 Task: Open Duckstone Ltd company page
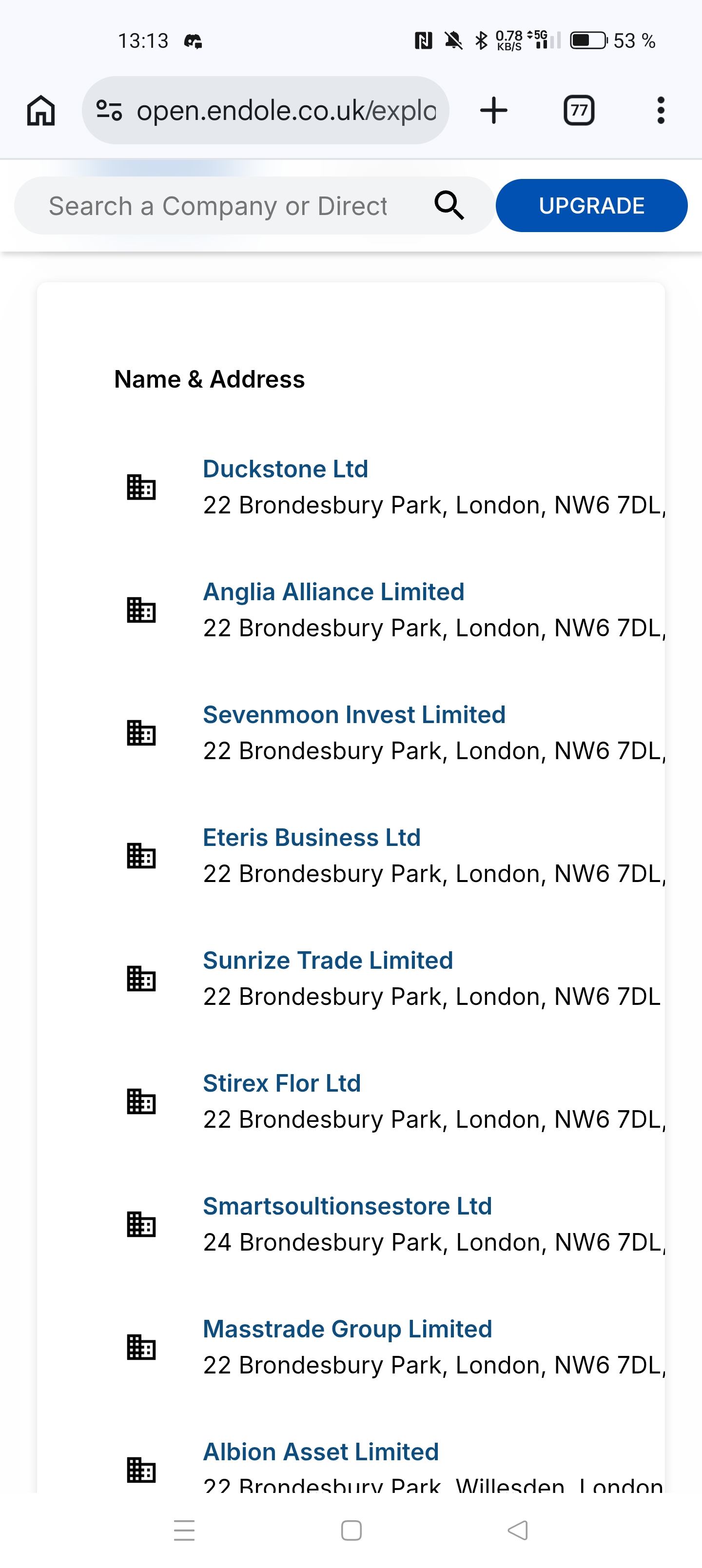pyautogui.click(x=285, y=470)
